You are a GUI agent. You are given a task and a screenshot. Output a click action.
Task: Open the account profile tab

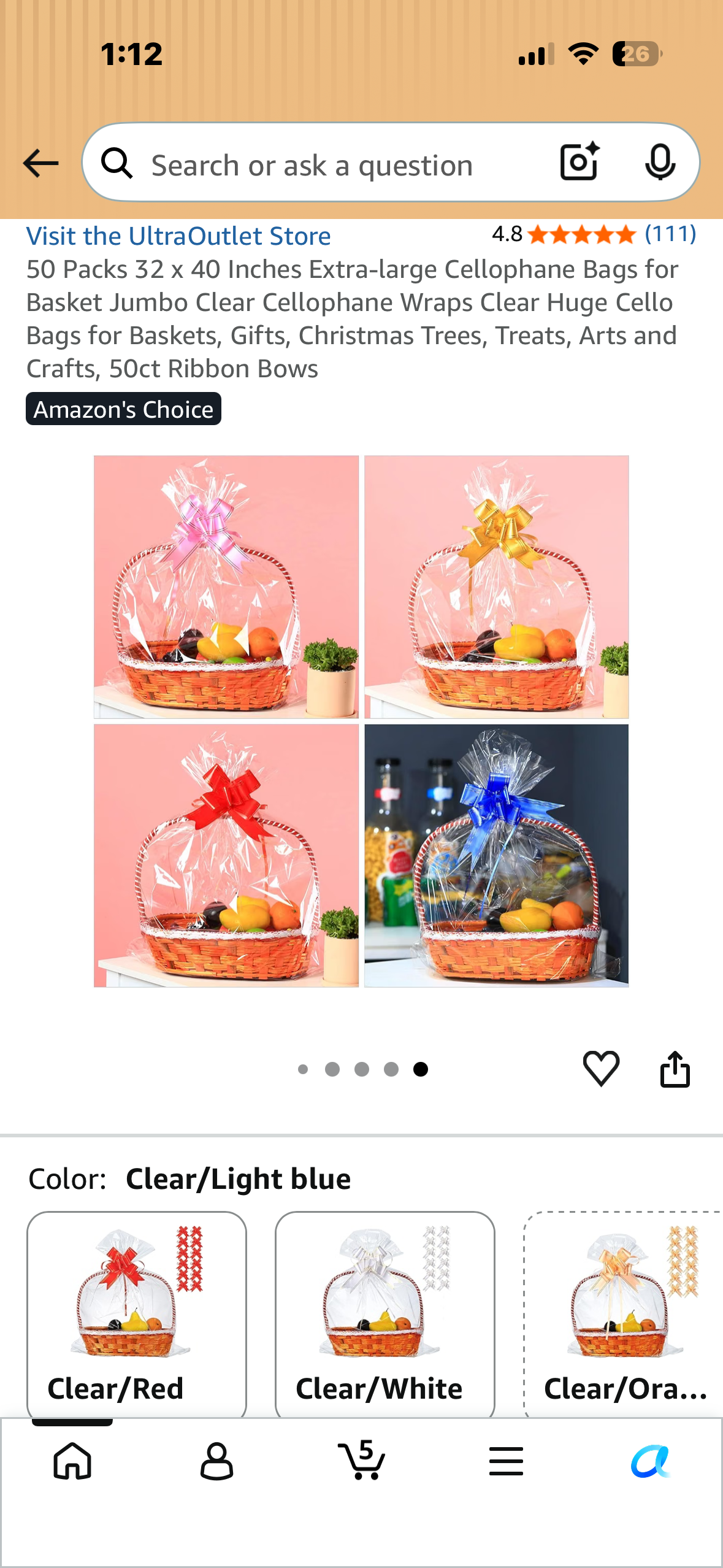coord(216,1461)
